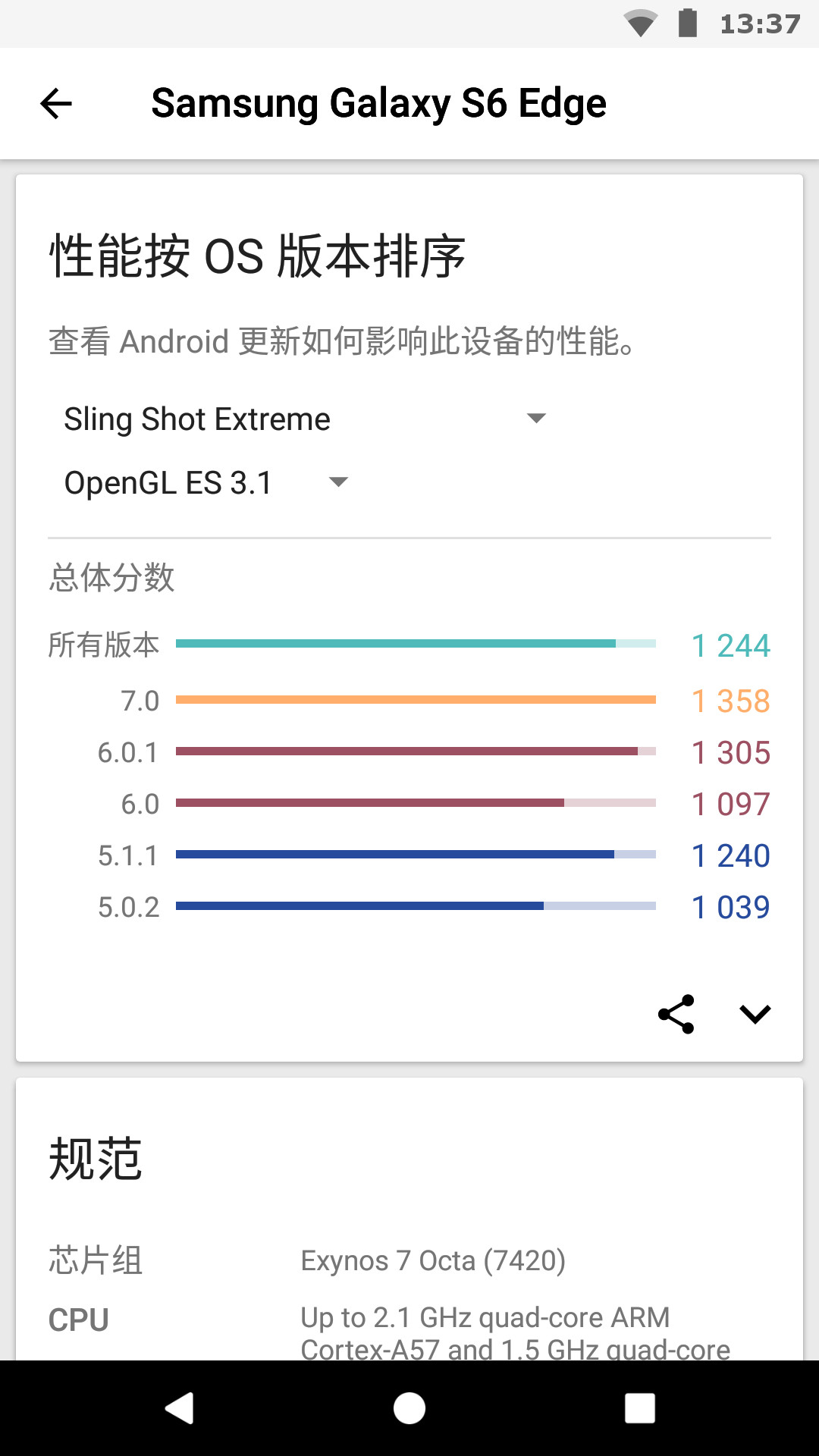Click the back arrow in the title bar
819x1456 pixels.
tap(55, 103)
